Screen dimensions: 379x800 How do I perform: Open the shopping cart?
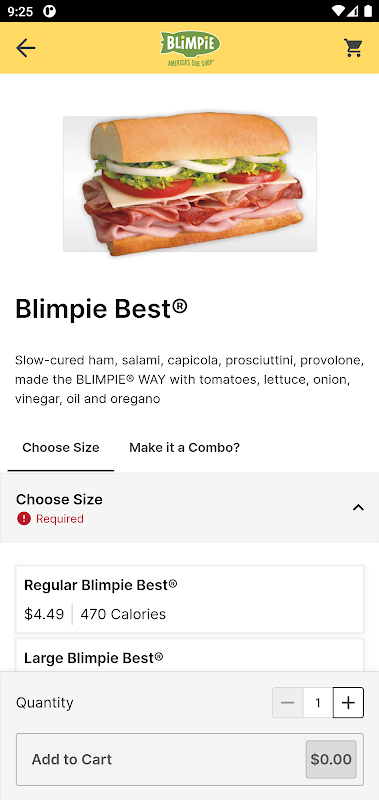pos(353,47)
